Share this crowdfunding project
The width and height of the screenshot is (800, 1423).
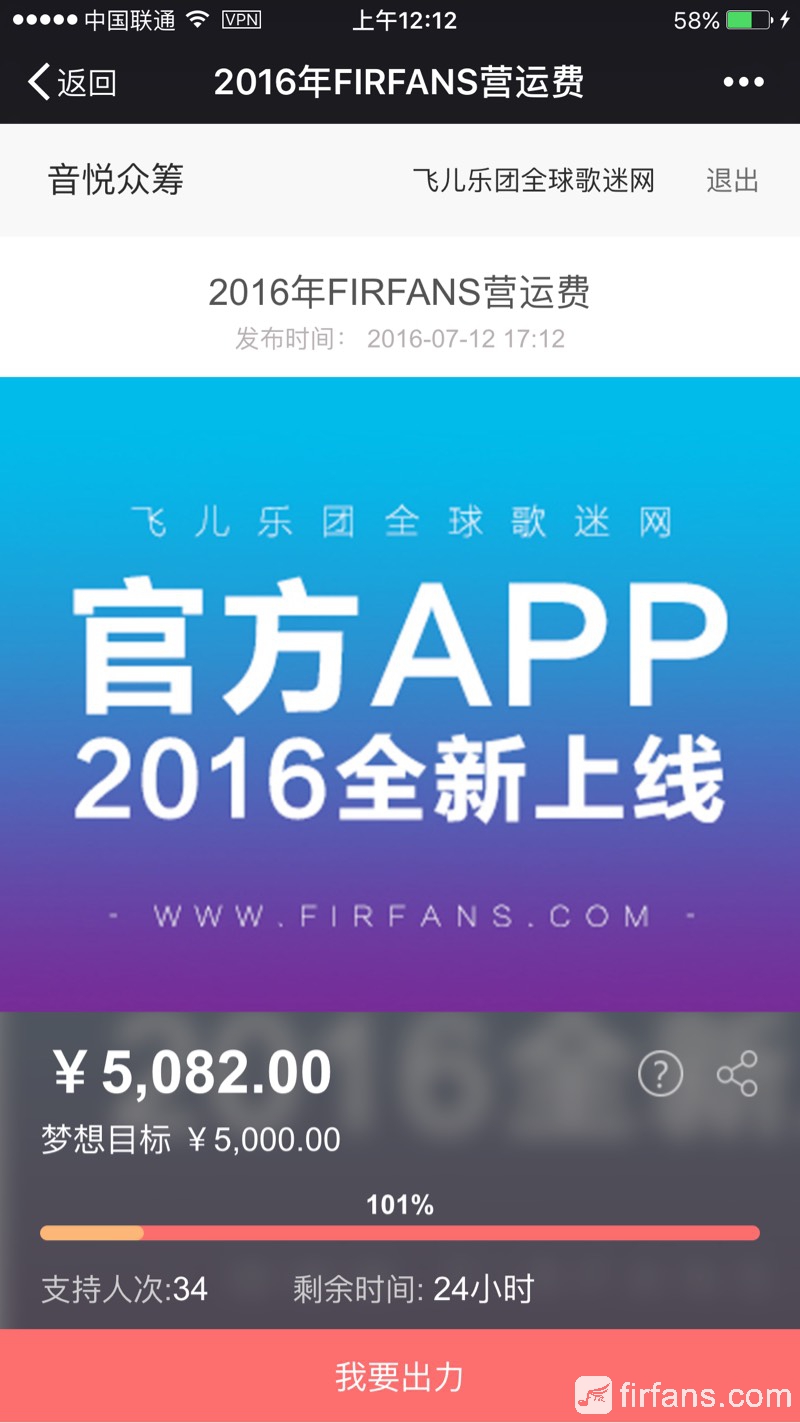(738, 1075)
